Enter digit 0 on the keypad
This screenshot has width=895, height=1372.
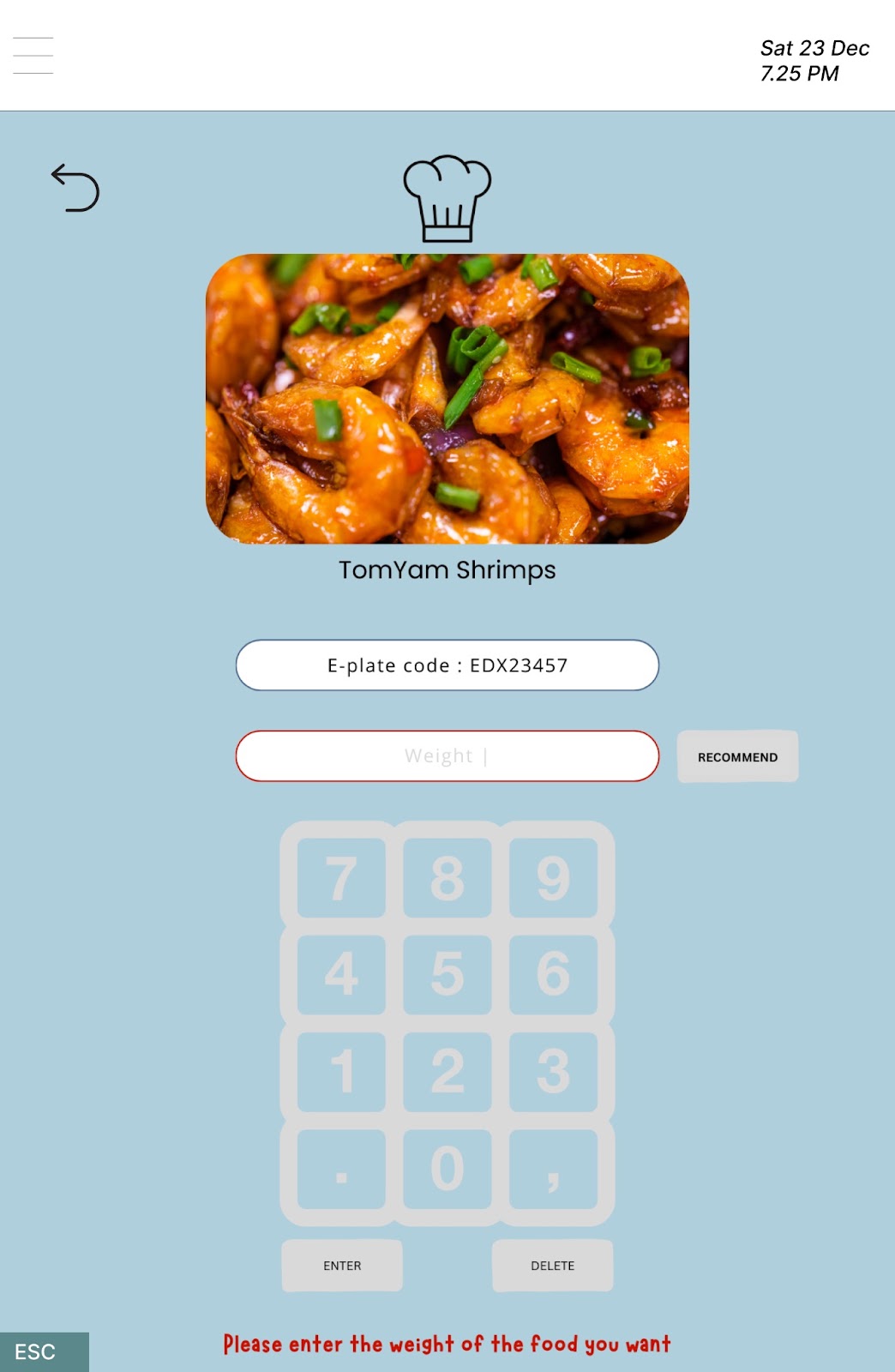coord(447,1169)
